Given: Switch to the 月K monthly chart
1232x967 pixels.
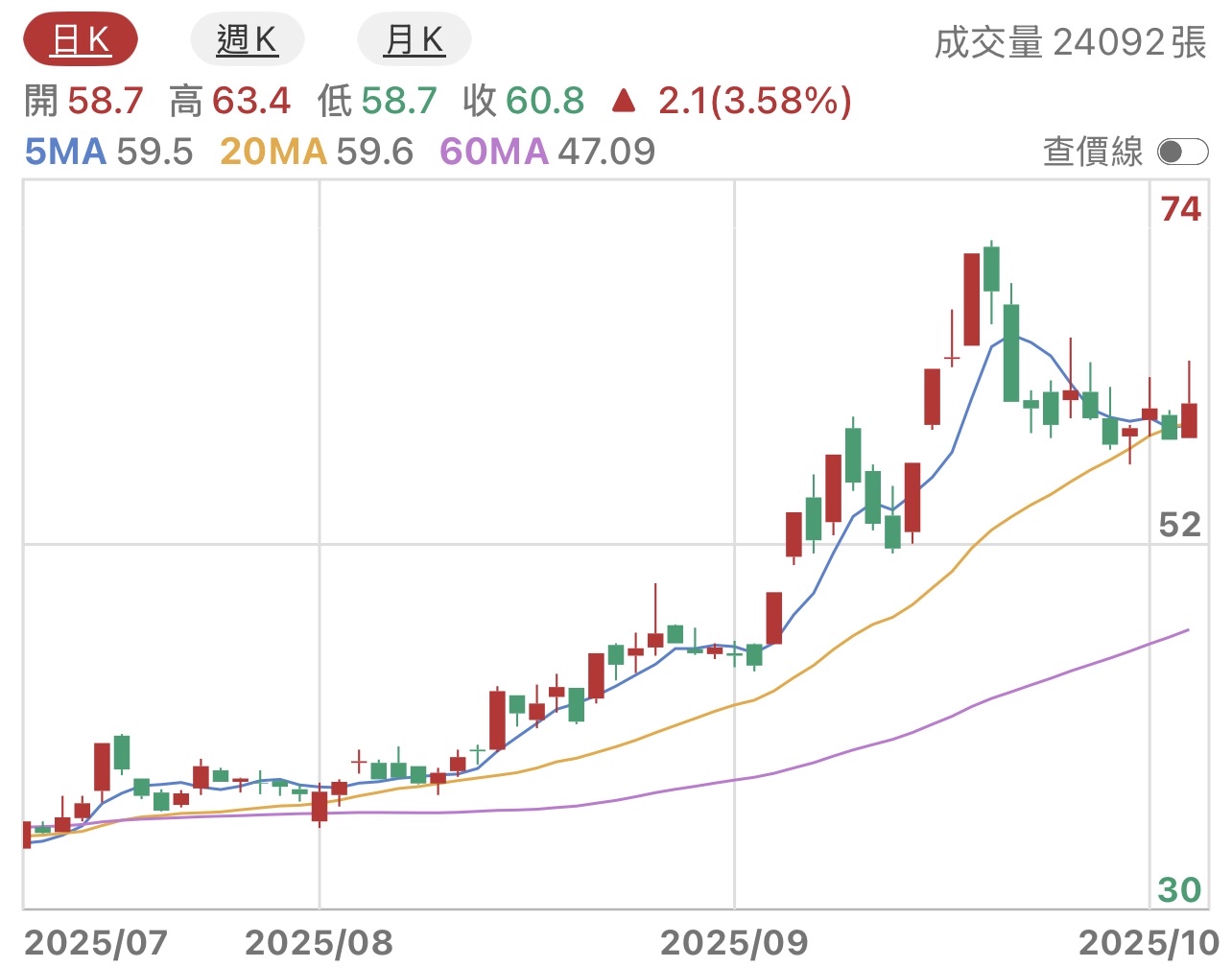Looking at the screenshot, I should click(415, 40).
